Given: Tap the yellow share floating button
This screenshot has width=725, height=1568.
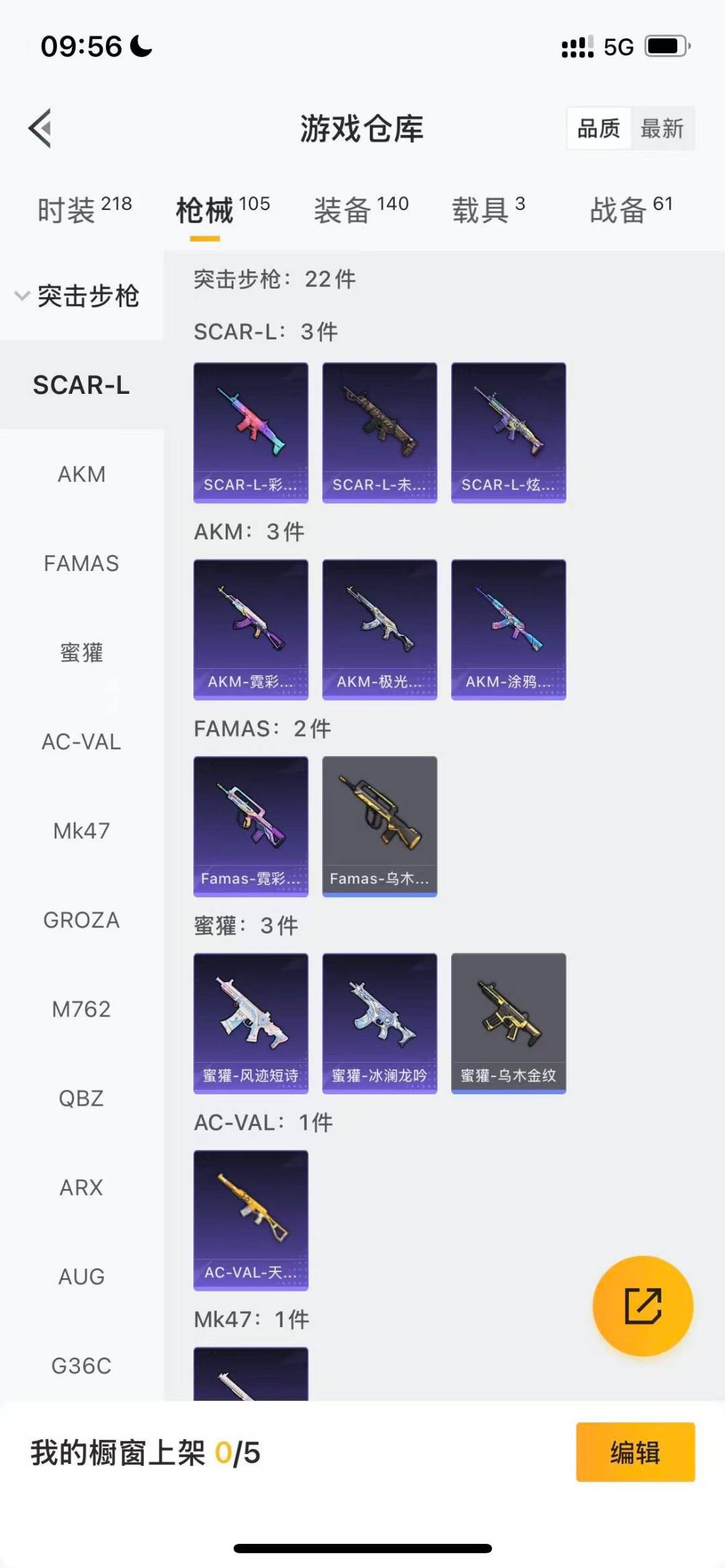Looking at the screenshot, I should pos(642,1306).
